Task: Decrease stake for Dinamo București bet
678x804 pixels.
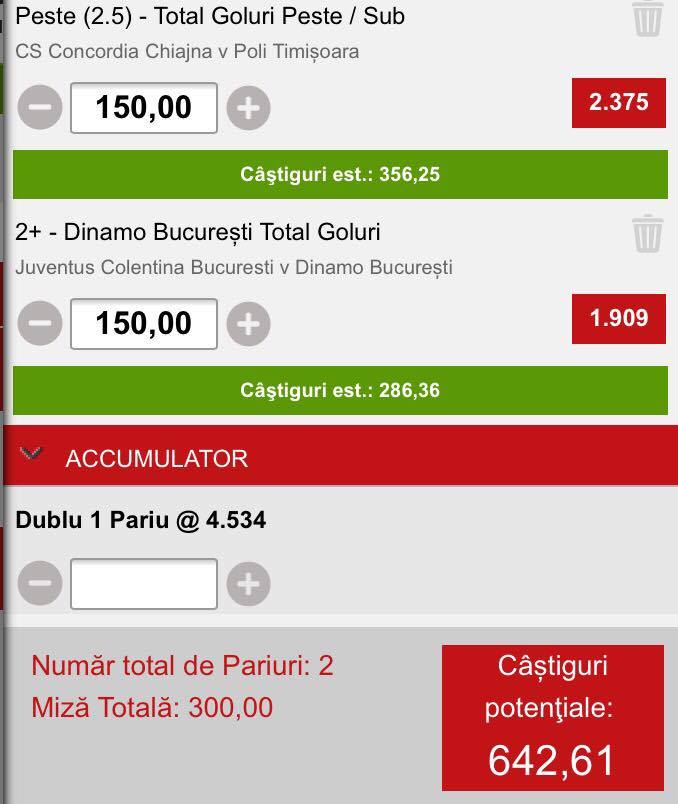Action: 40,323
